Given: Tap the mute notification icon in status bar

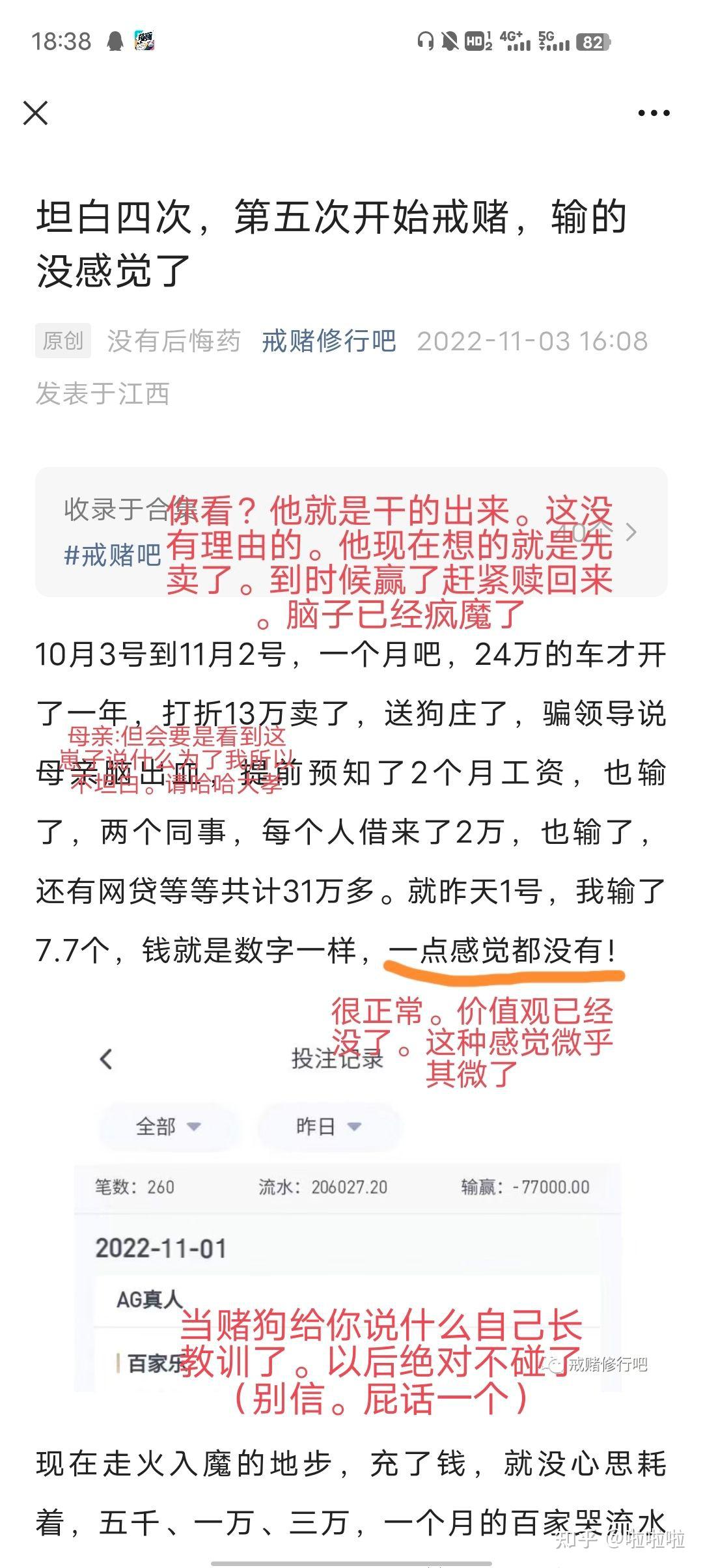Looking at the screenshot, I should click(449, 40).
